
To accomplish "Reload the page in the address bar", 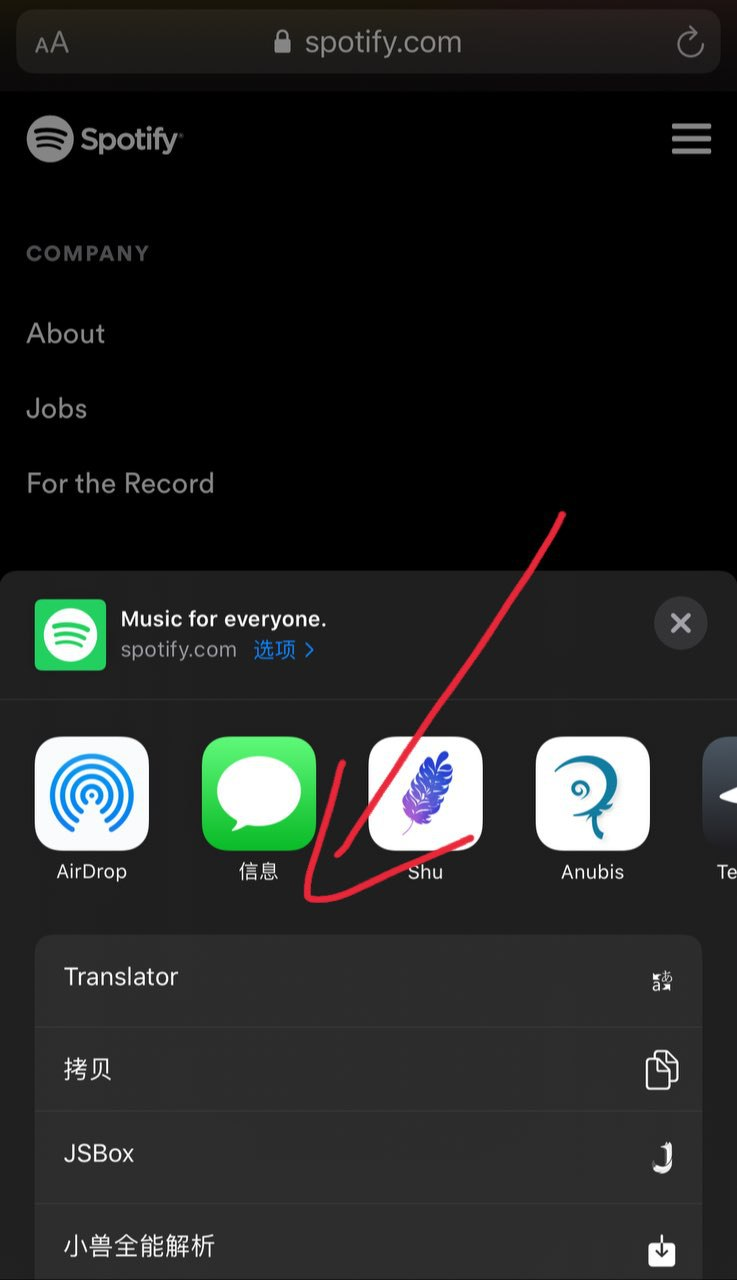I will click(x=690, y=43).
